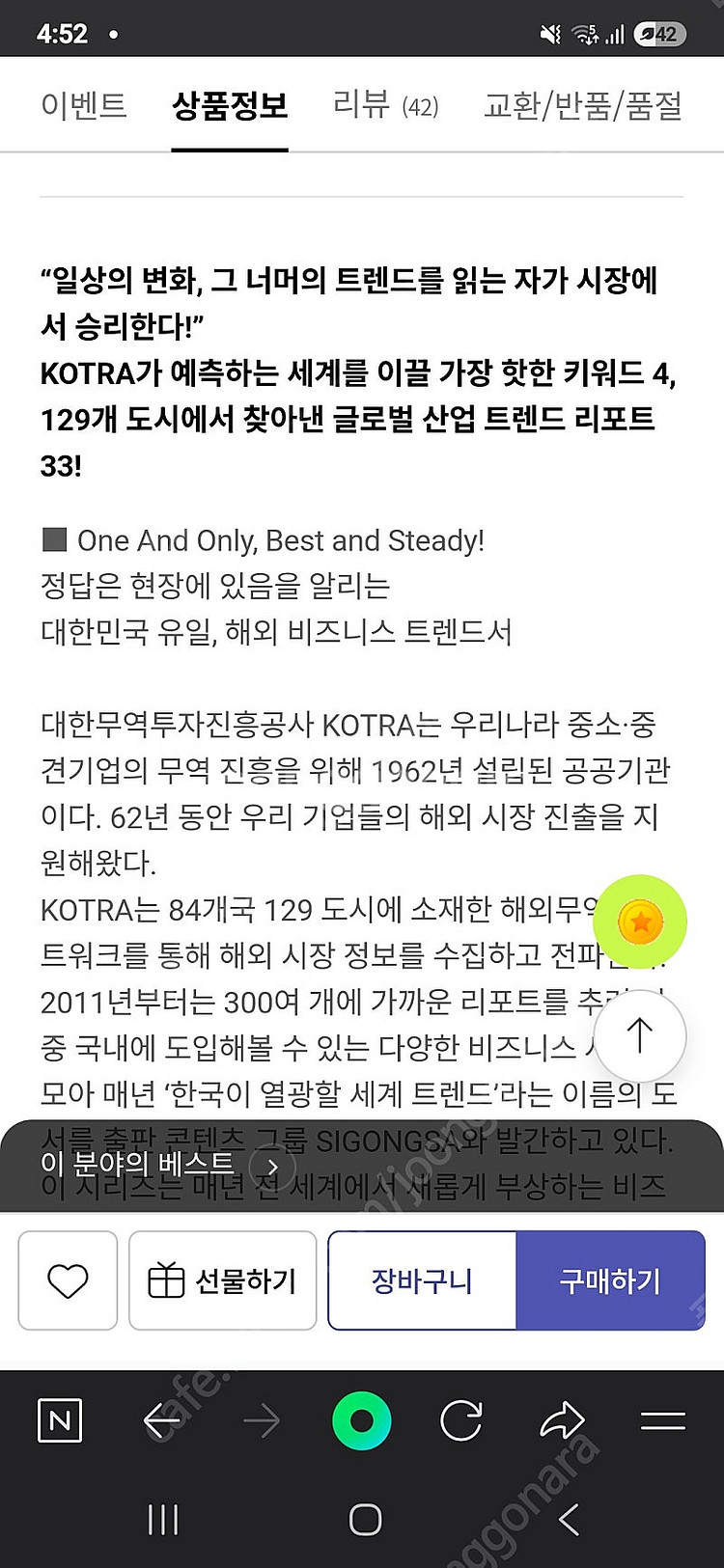
Task: Tap 구매하기 to buy now
Action: pos(611,1280)
